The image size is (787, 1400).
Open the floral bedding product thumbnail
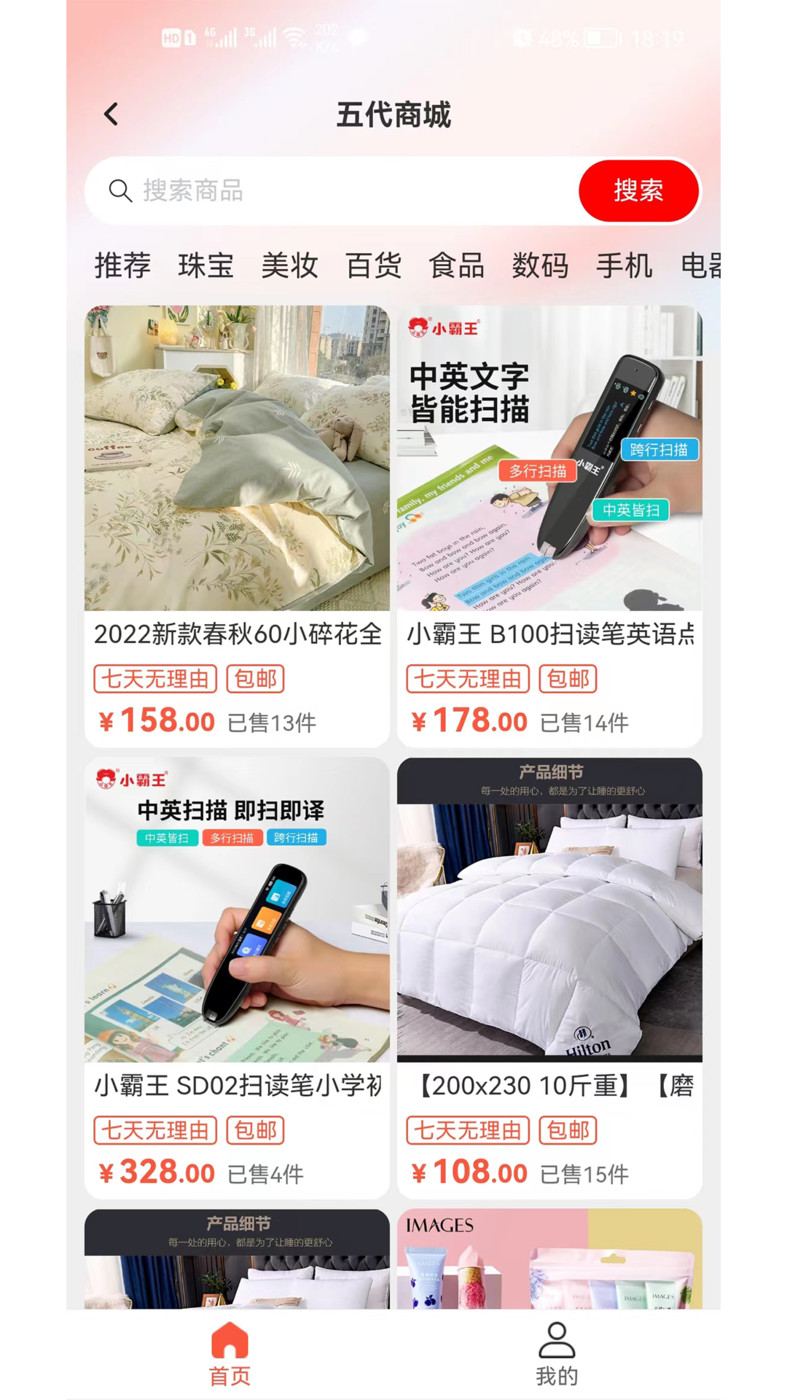(x=236, y=457)
